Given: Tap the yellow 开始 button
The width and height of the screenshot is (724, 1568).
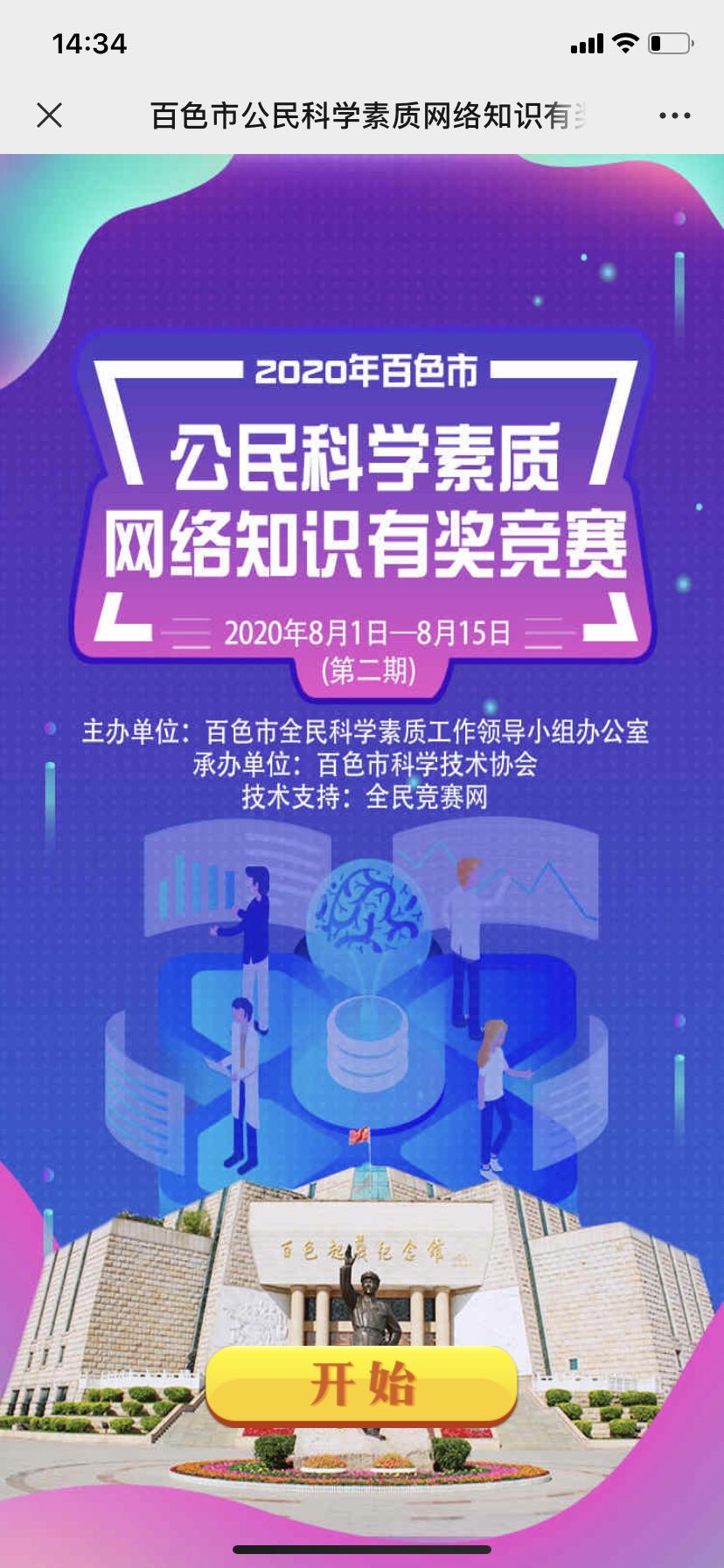Looking at the screenshot, I should click(x=362, y=1383).
